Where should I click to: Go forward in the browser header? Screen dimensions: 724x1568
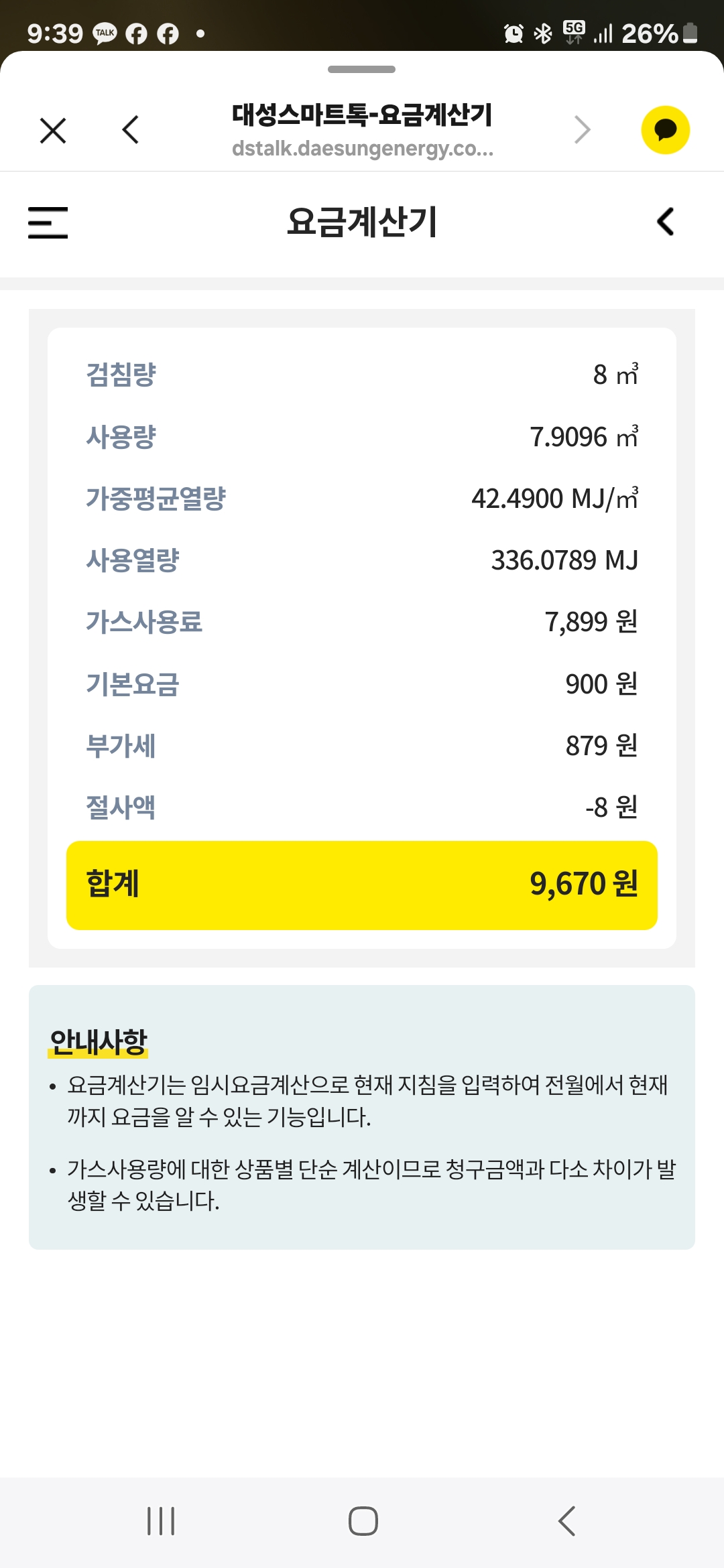582,130
